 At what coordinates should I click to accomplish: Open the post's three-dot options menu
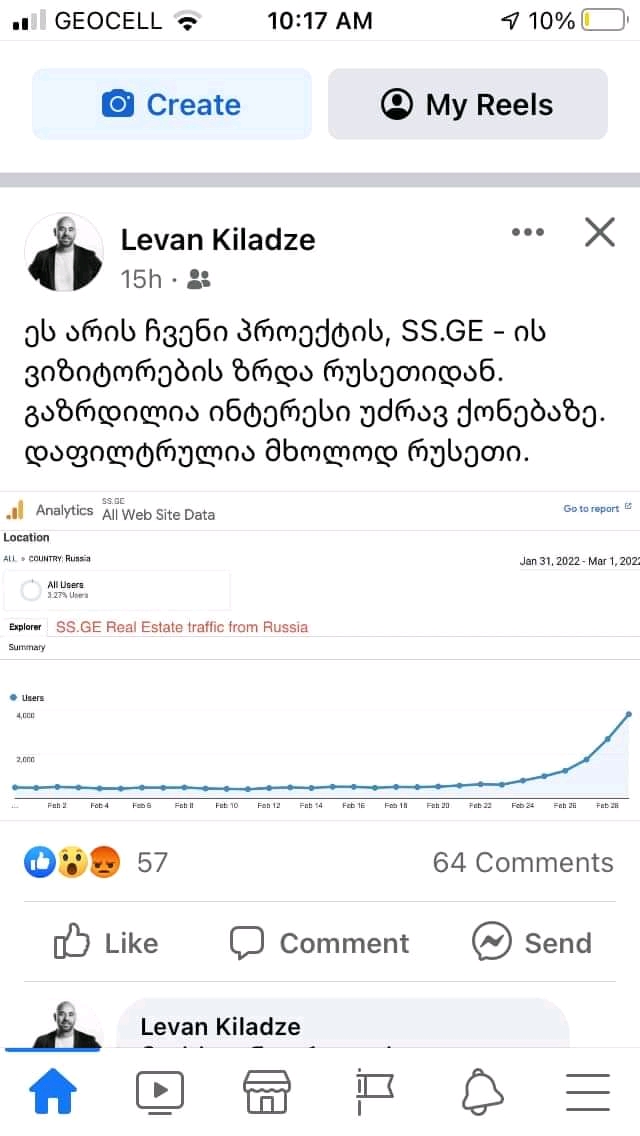pos(527,232)
